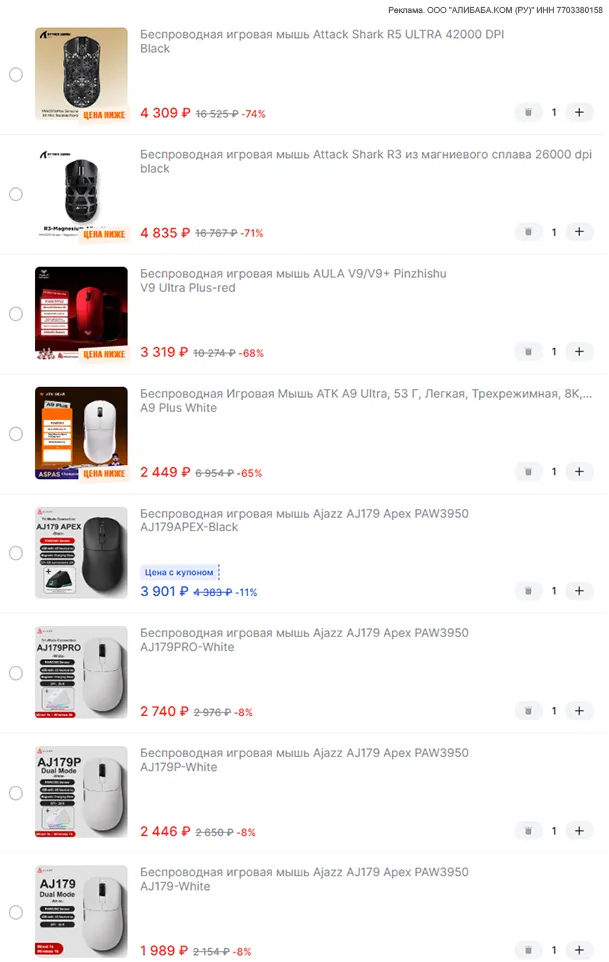609x962 pixels.
Task: Select the AJ179P-White item
Action: coord(16,793)
